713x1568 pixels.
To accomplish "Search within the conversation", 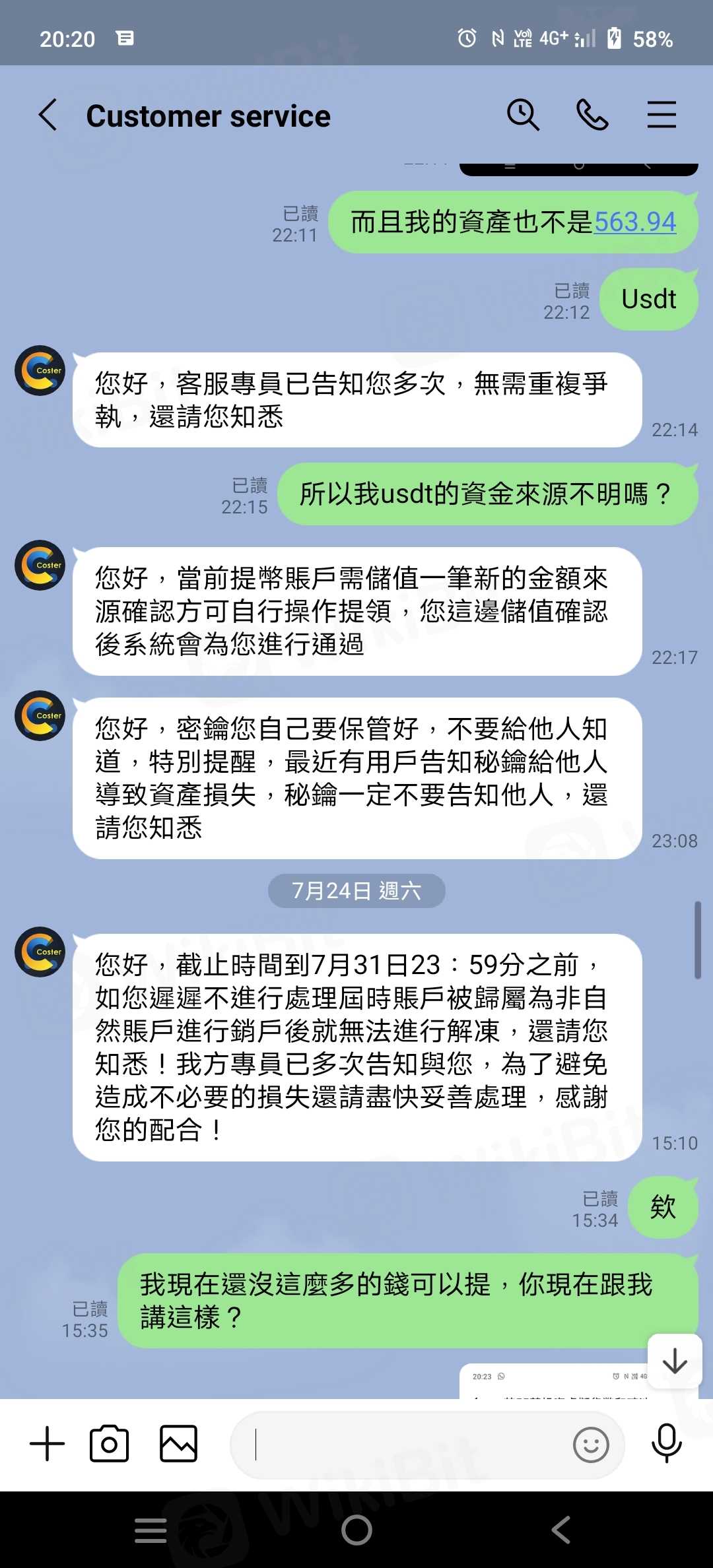I will pos(523,115).
